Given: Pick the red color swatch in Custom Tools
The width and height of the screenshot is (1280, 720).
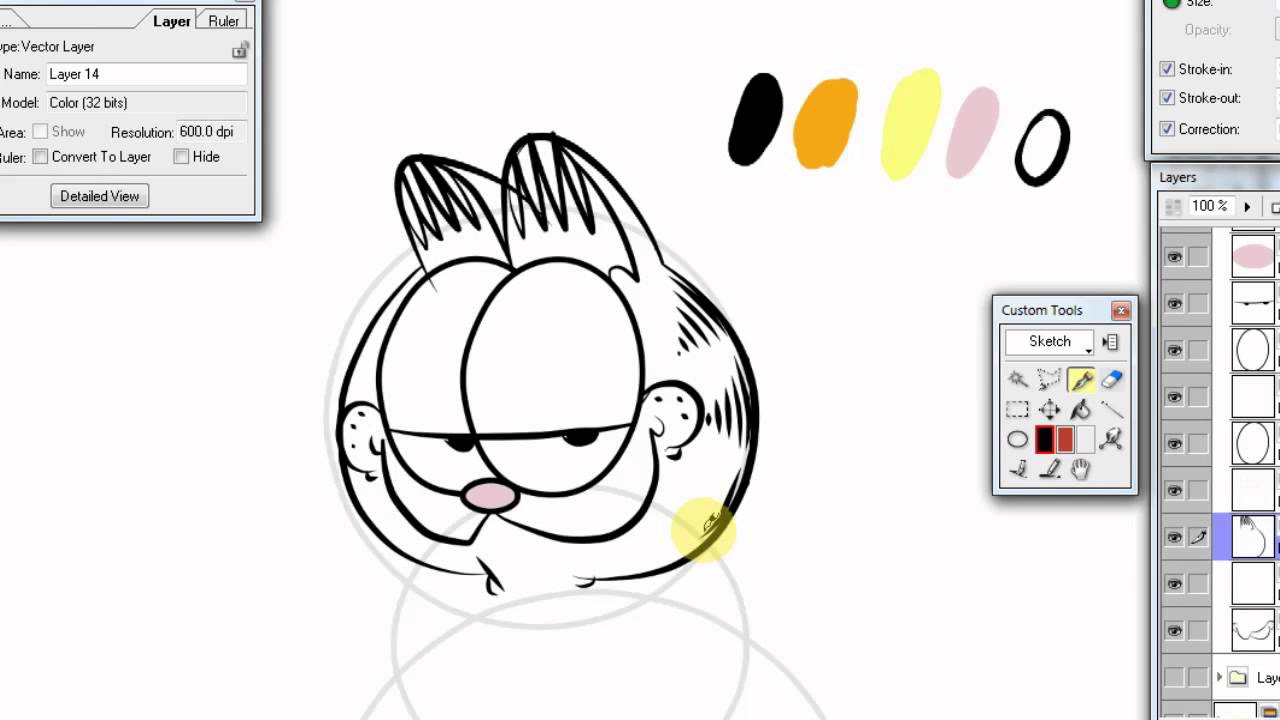Looking at the screenshot, I should (x=1064, y=439).
